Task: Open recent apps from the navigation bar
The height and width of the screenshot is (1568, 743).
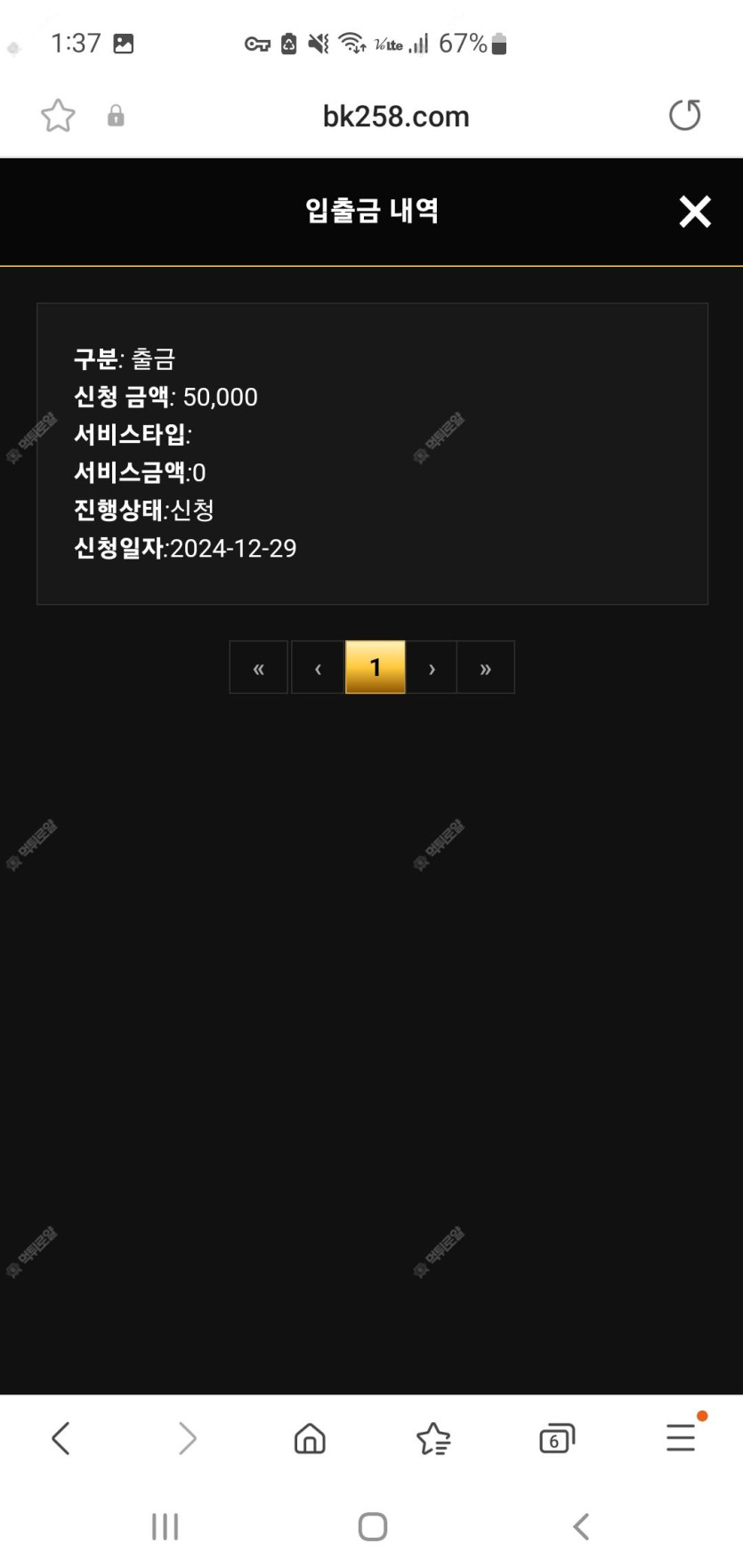Action: pyautogui.click(x=165, y=1527)
